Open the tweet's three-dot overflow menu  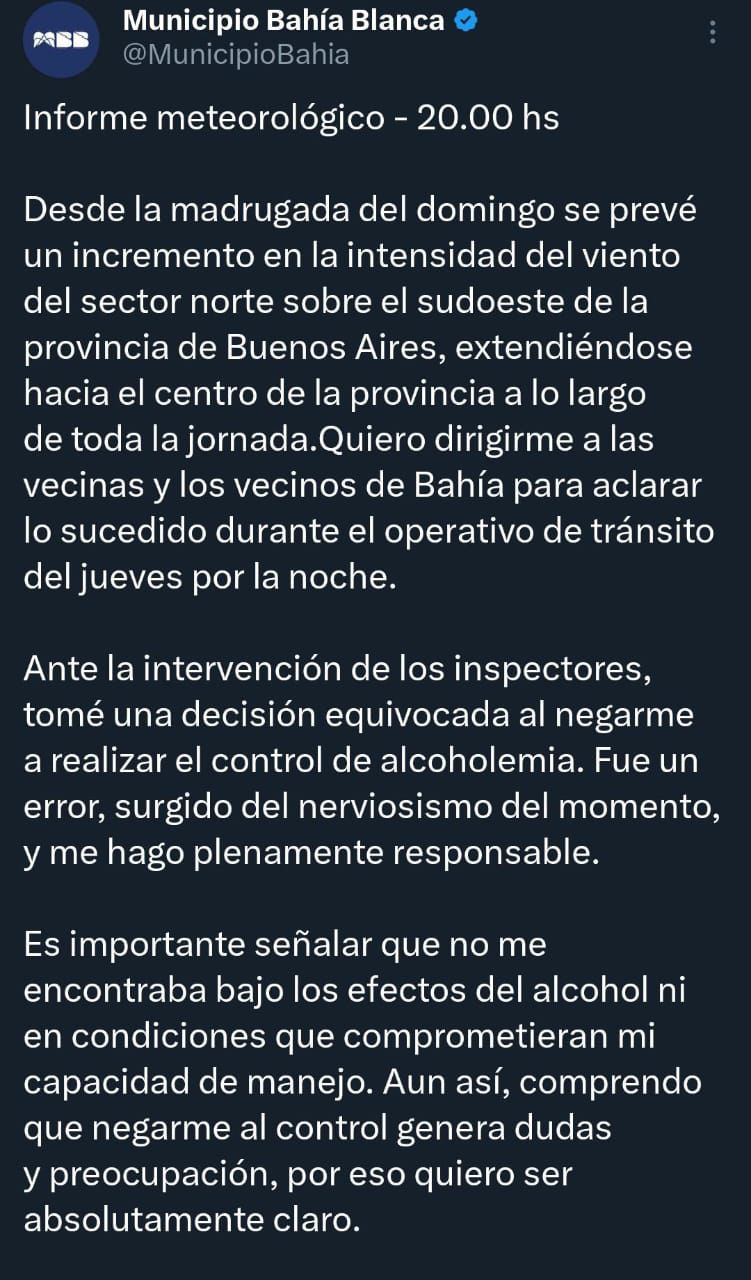coord(712,32)
